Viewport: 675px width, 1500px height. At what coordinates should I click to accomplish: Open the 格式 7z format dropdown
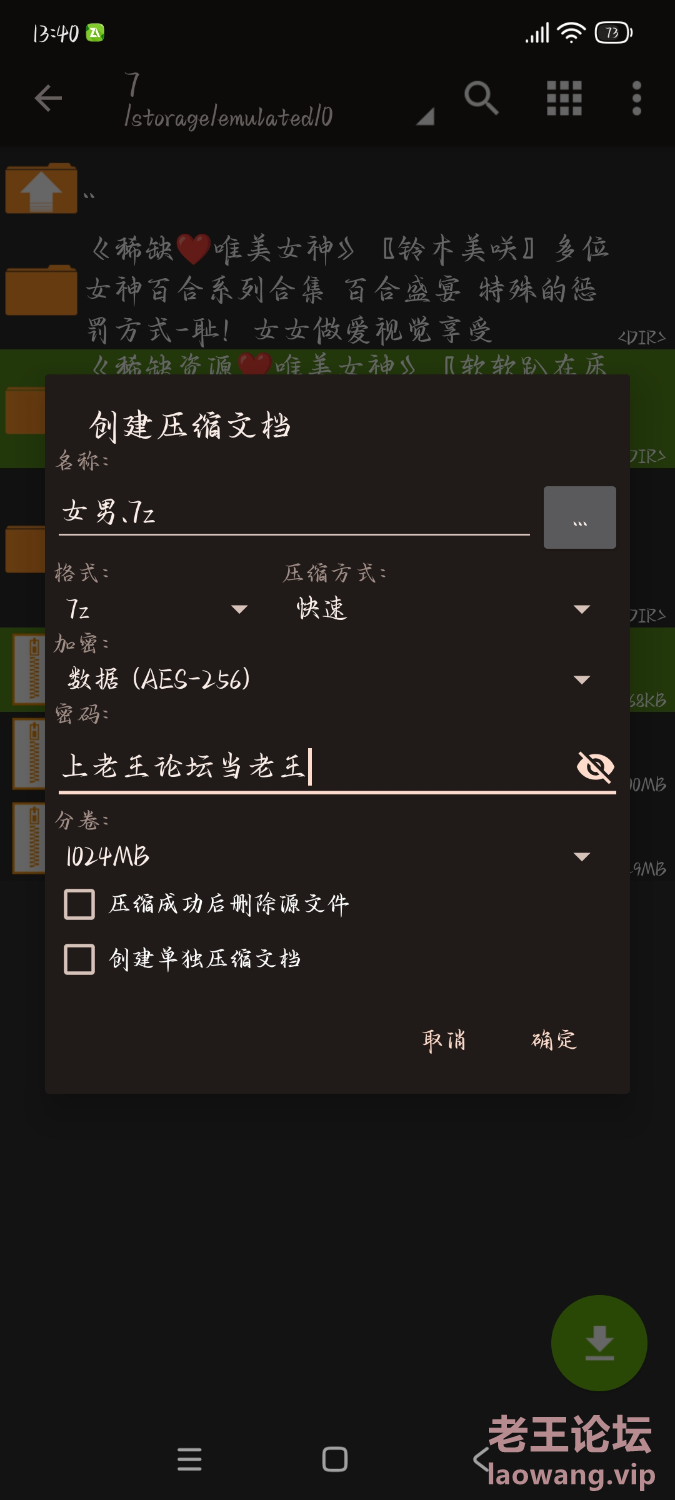point(156,609)
